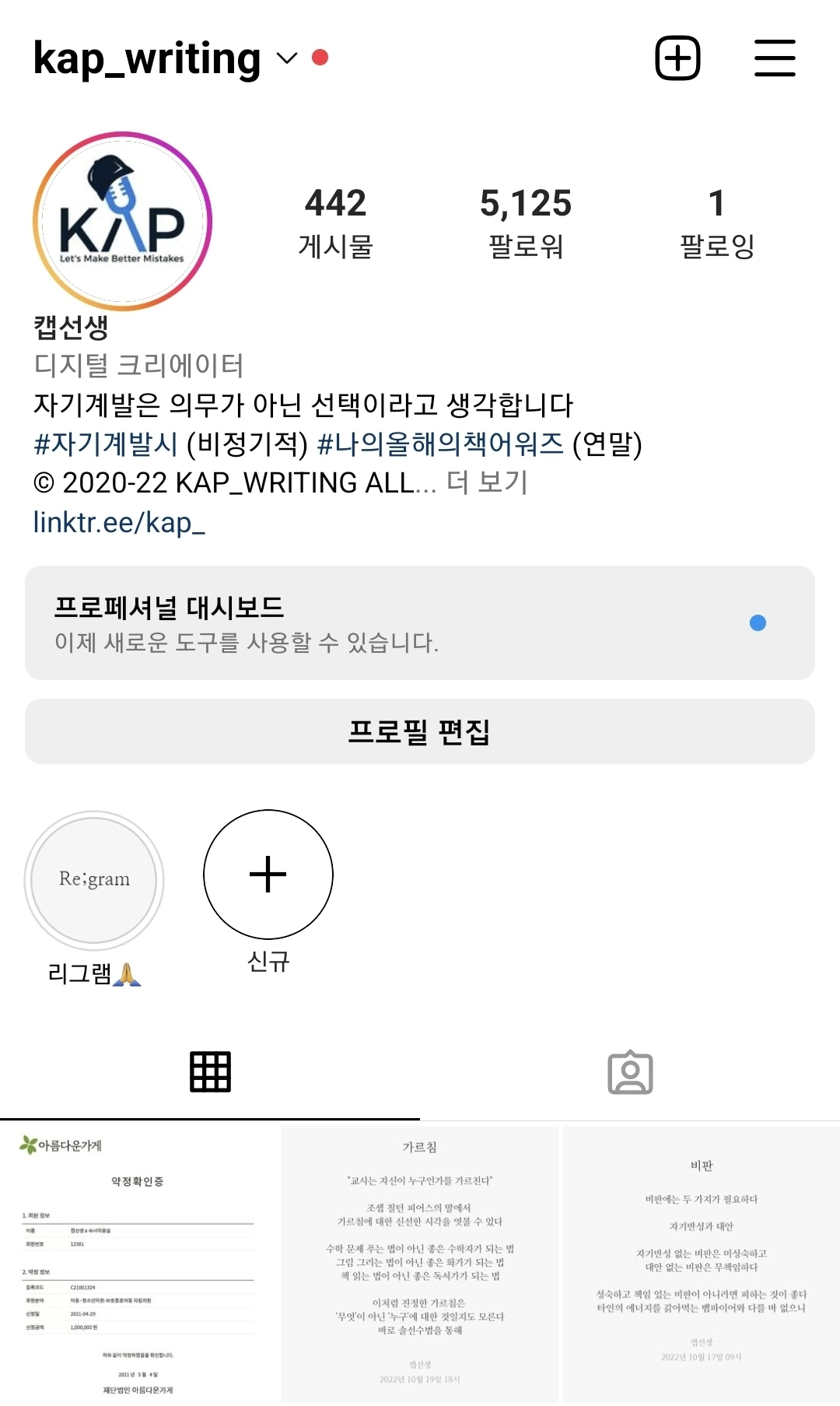Open the #자기계발시 hashtag

tap(106, 444)
